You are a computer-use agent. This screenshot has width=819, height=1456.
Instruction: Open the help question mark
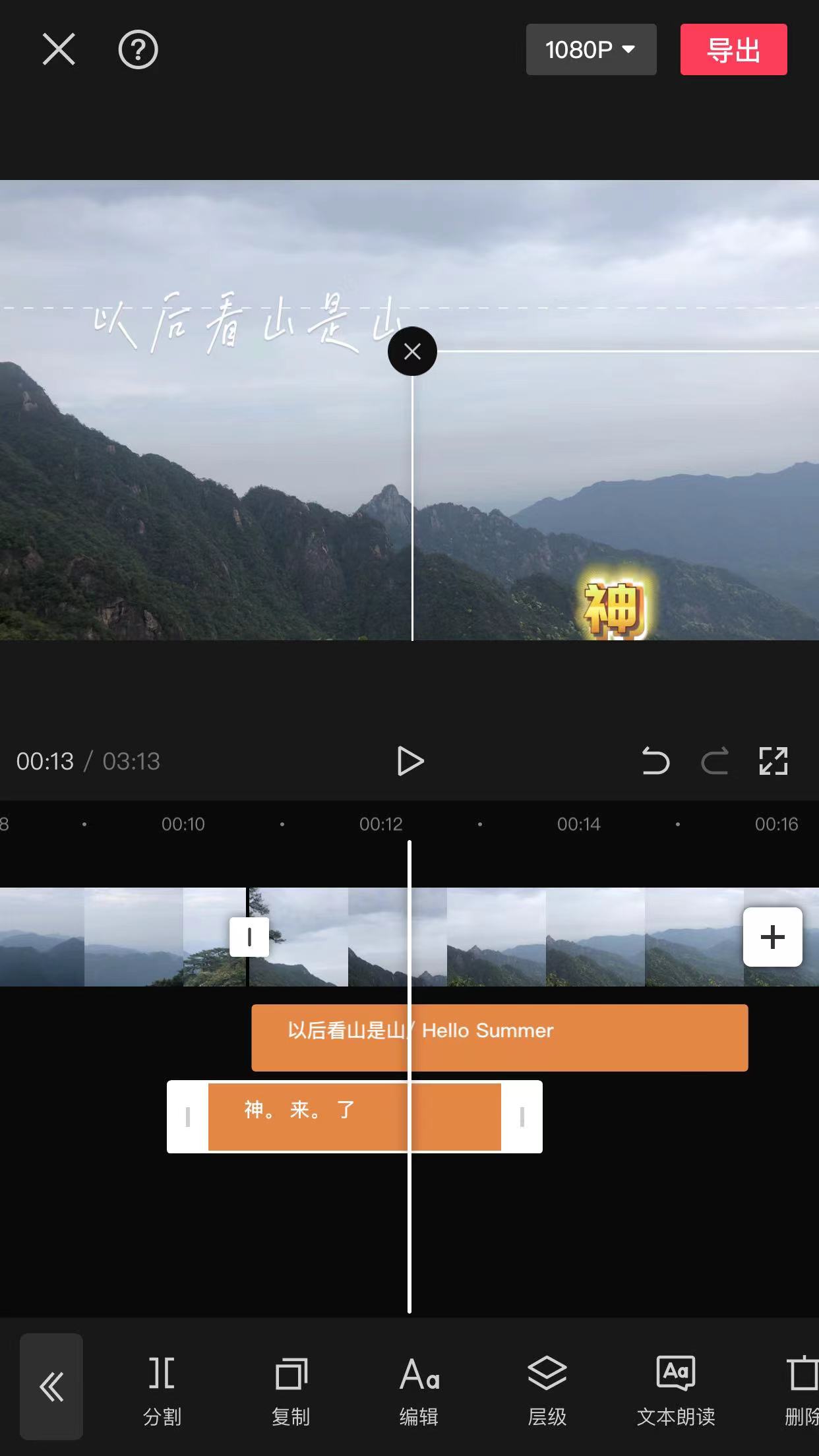click(x=138, y=49)
